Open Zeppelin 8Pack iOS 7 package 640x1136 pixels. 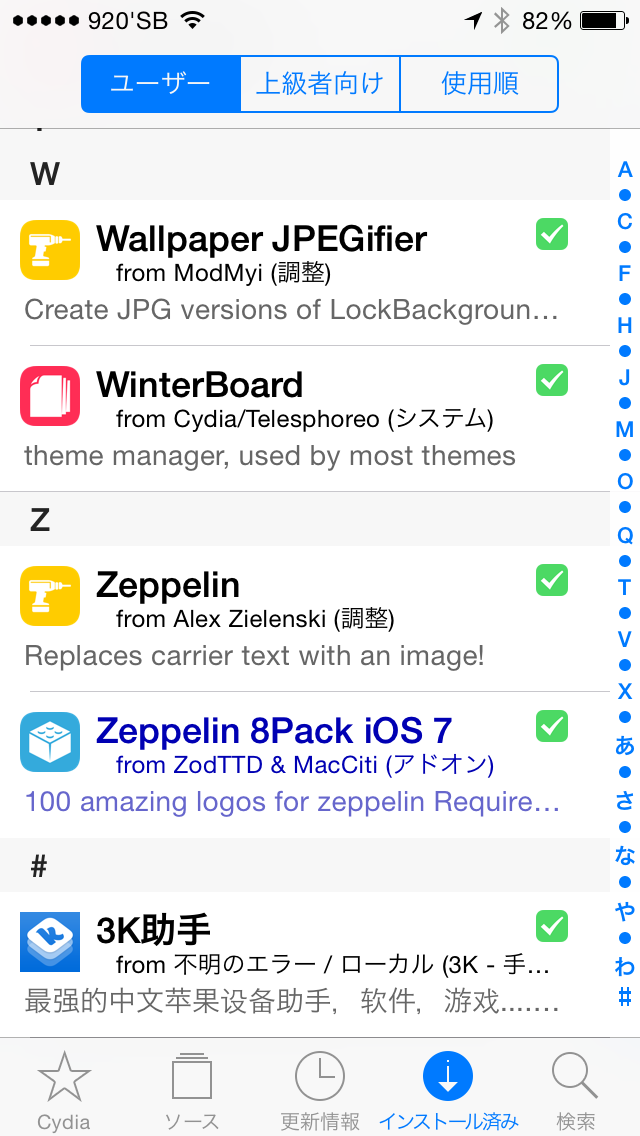tap(304, 765)
